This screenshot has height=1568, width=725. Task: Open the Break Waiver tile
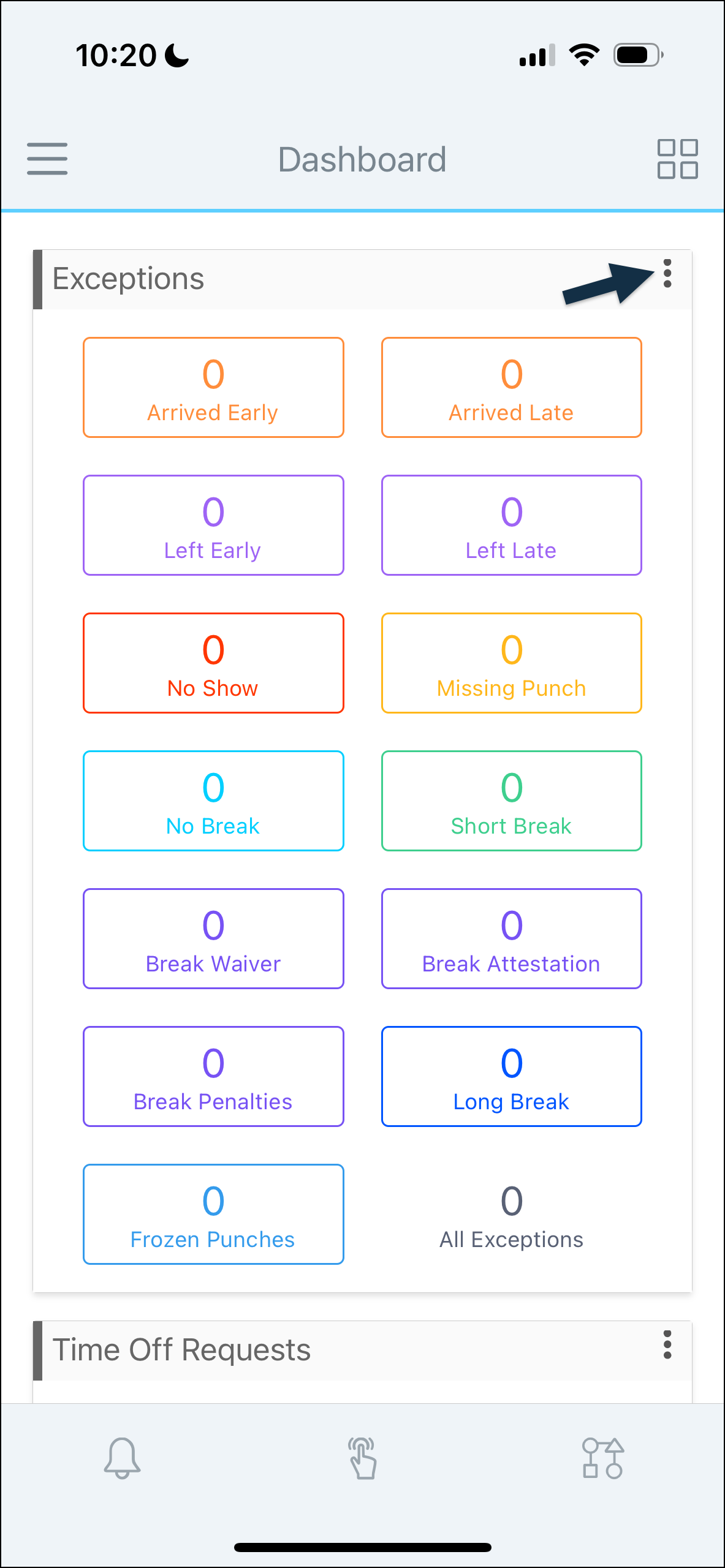click(x=213, y=938)
